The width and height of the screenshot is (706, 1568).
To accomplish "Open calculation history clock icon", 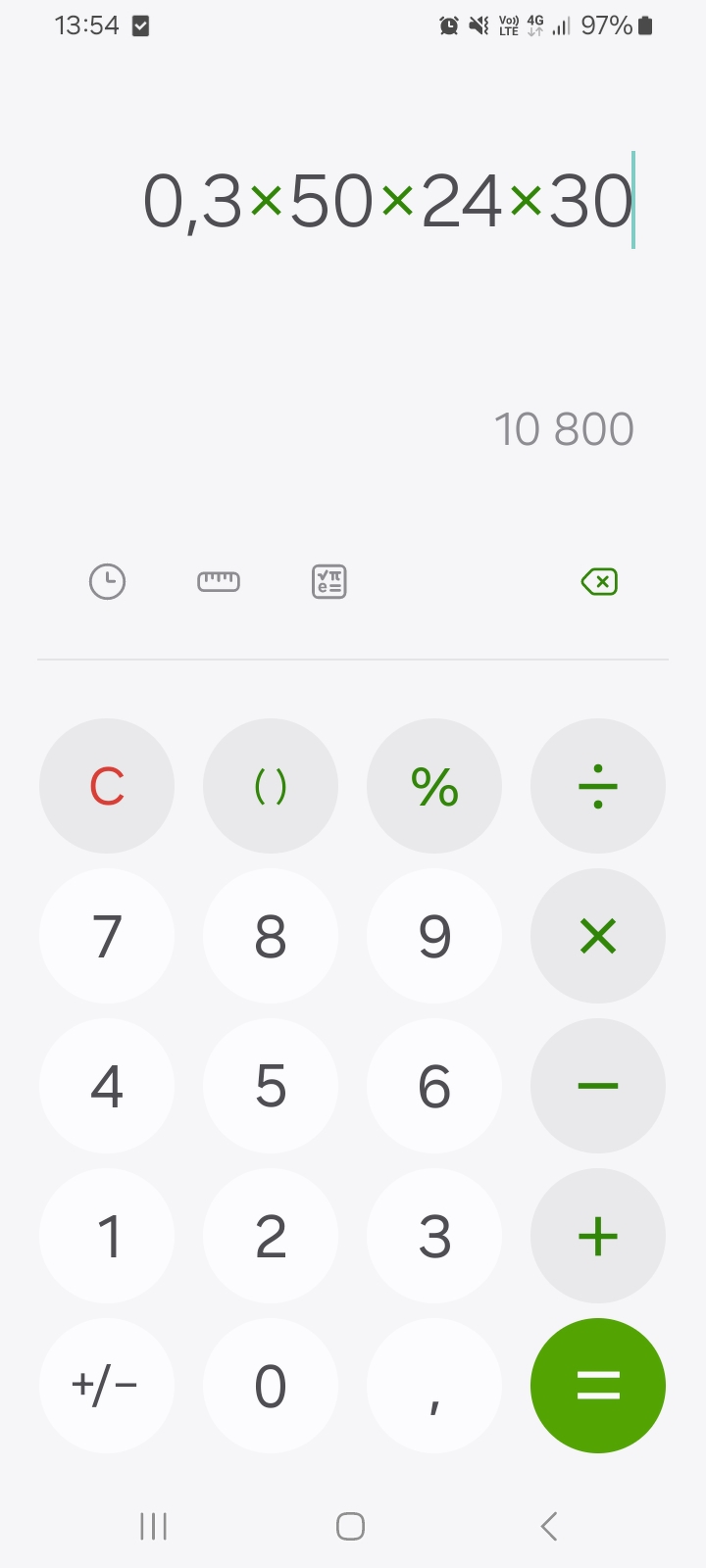I will click(107, 582).
